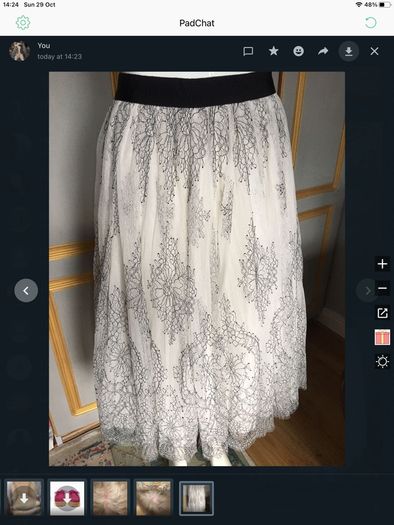The height and width of the screenshot is (525, 394).
Task: Go to the next image
Action: pos(368,291)
